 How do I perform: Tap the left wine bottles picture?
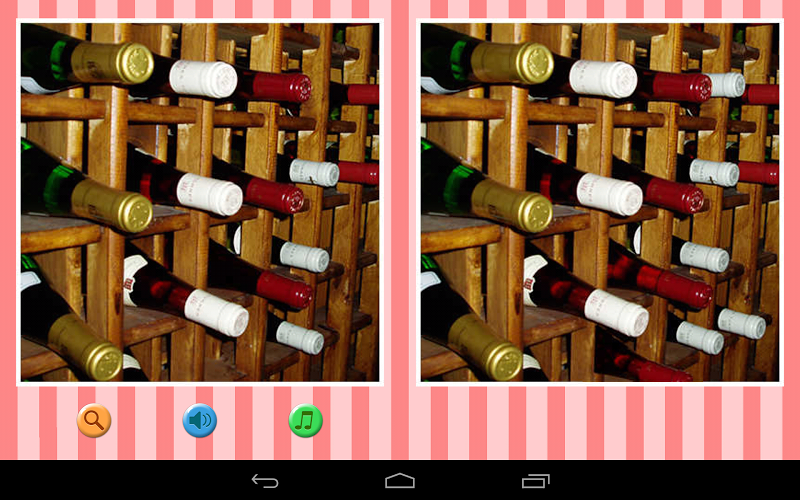[x=200, y=202]
